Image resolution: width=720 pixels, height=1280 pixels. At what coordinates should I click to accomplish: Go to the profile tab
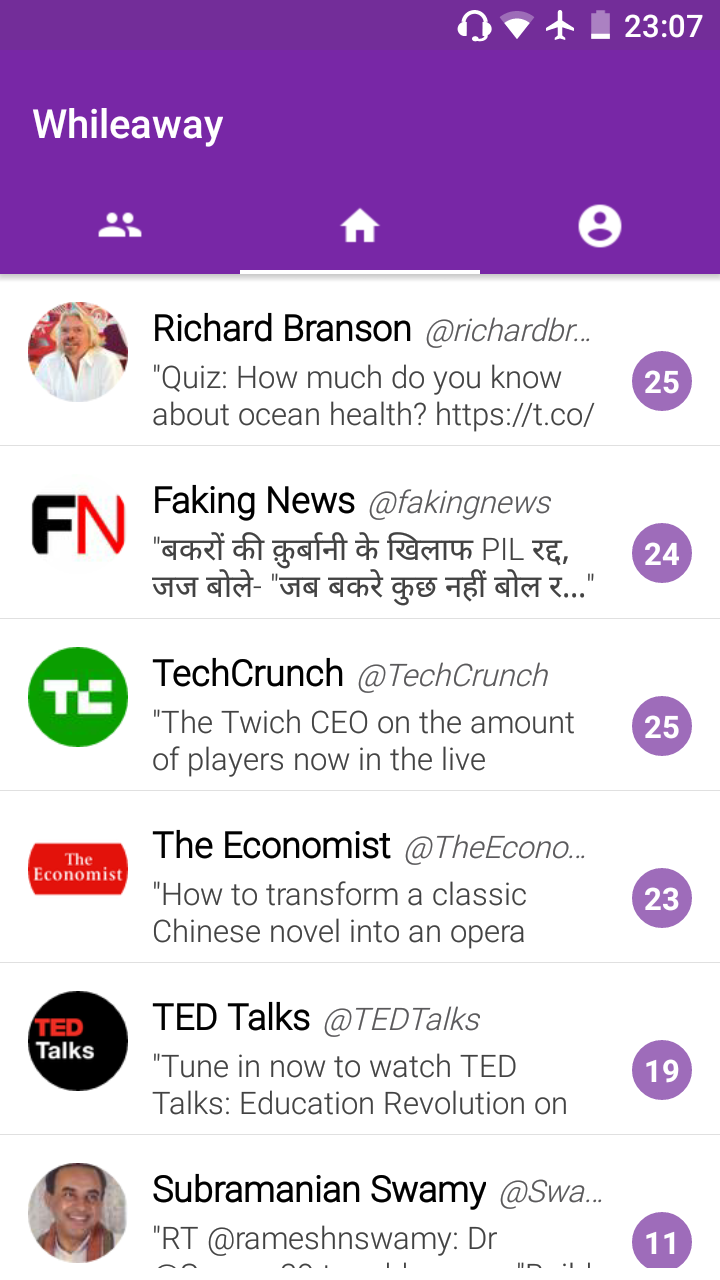[x=600, y=226]
